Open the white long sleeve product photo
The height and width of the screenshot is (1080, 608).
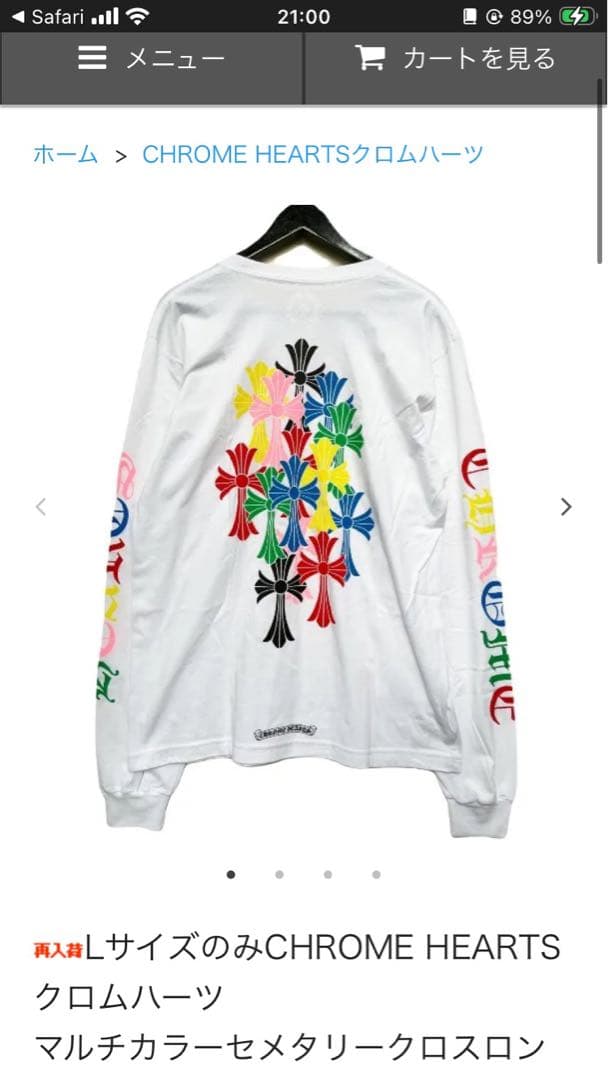[x=304, y=520]
